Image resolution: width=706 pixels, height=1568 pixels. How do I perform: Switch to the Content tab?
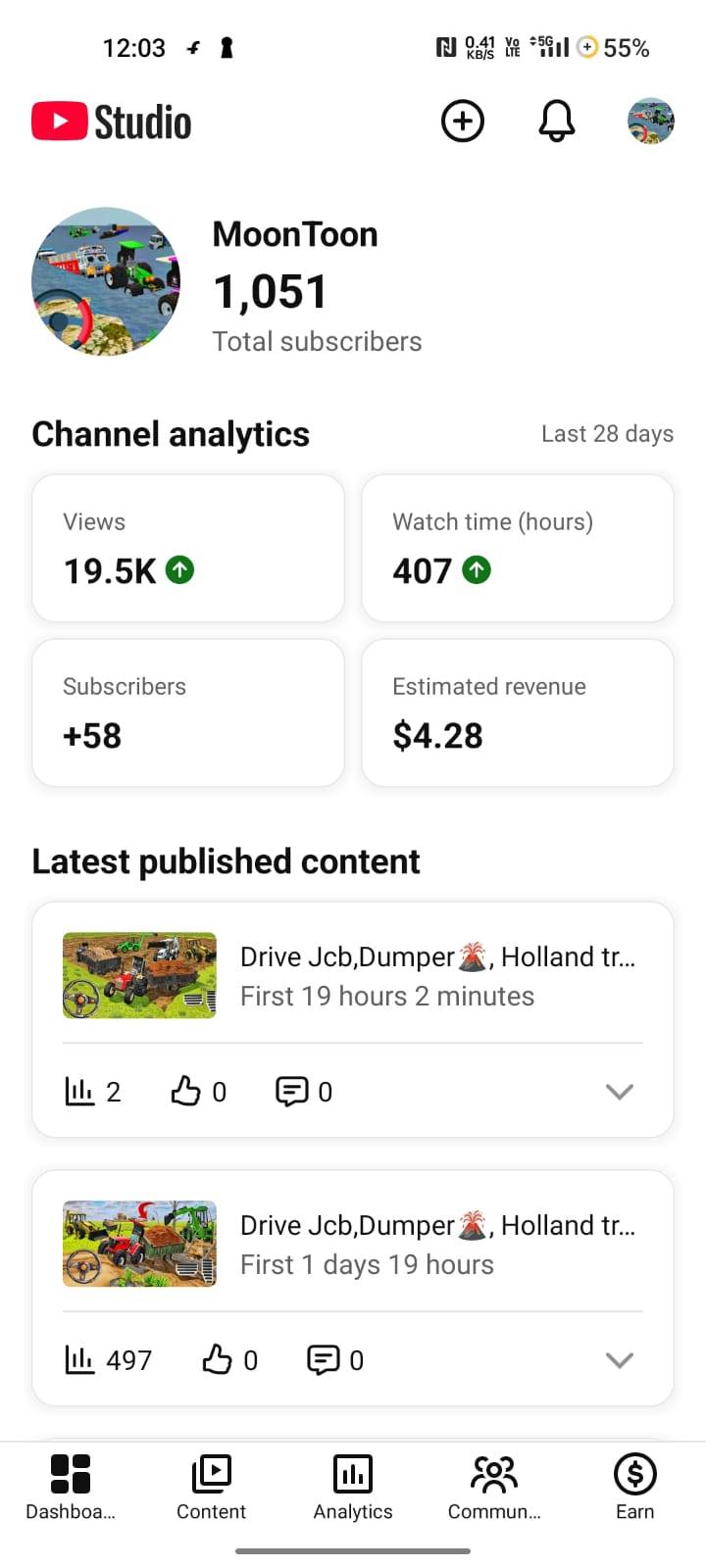click(x=211, y=1487)
